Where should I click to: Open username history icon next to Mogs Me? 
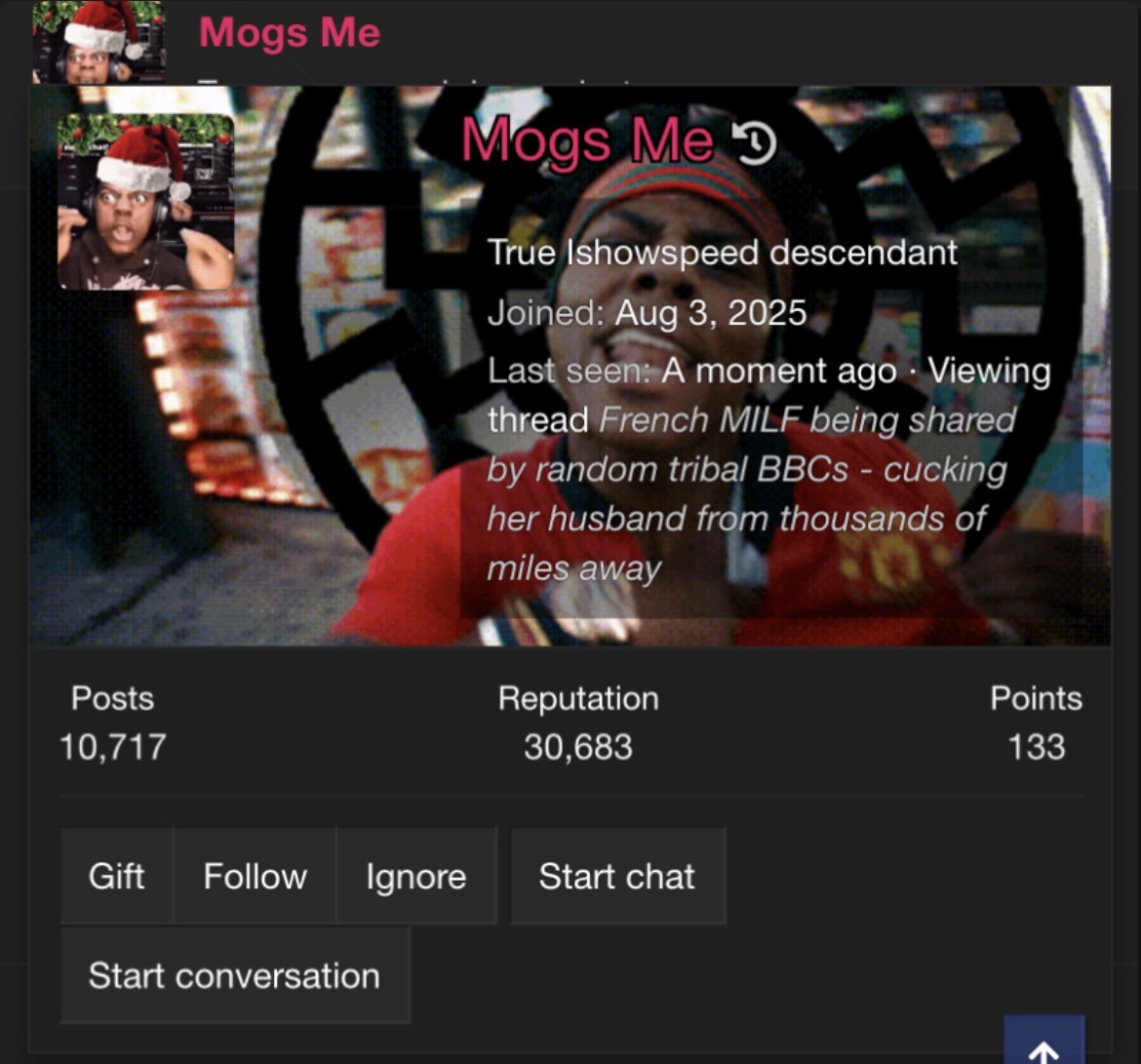pyautogui.click(x=755, y=141)
